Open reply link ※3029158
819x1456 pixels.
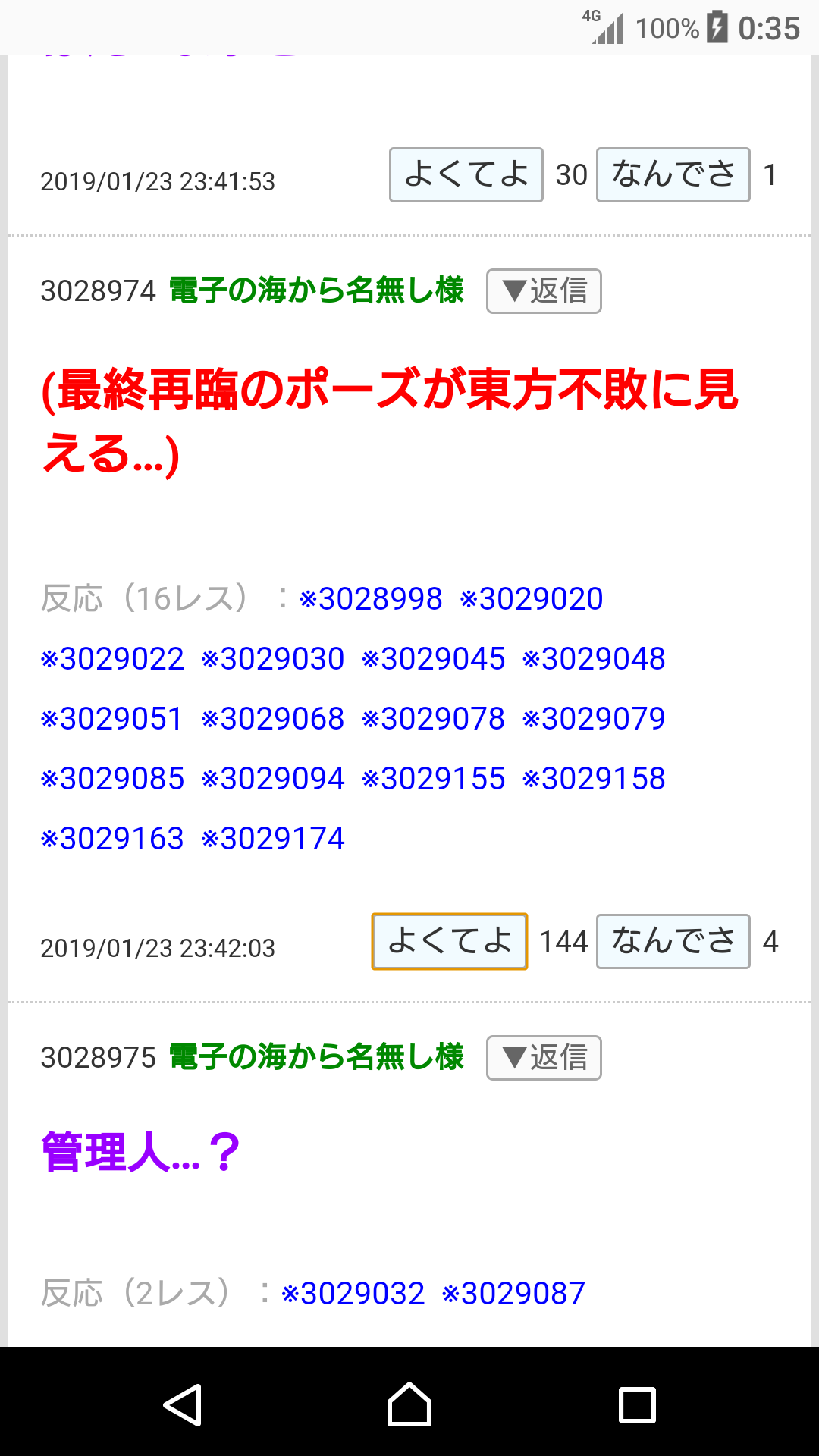click(595, 779)
